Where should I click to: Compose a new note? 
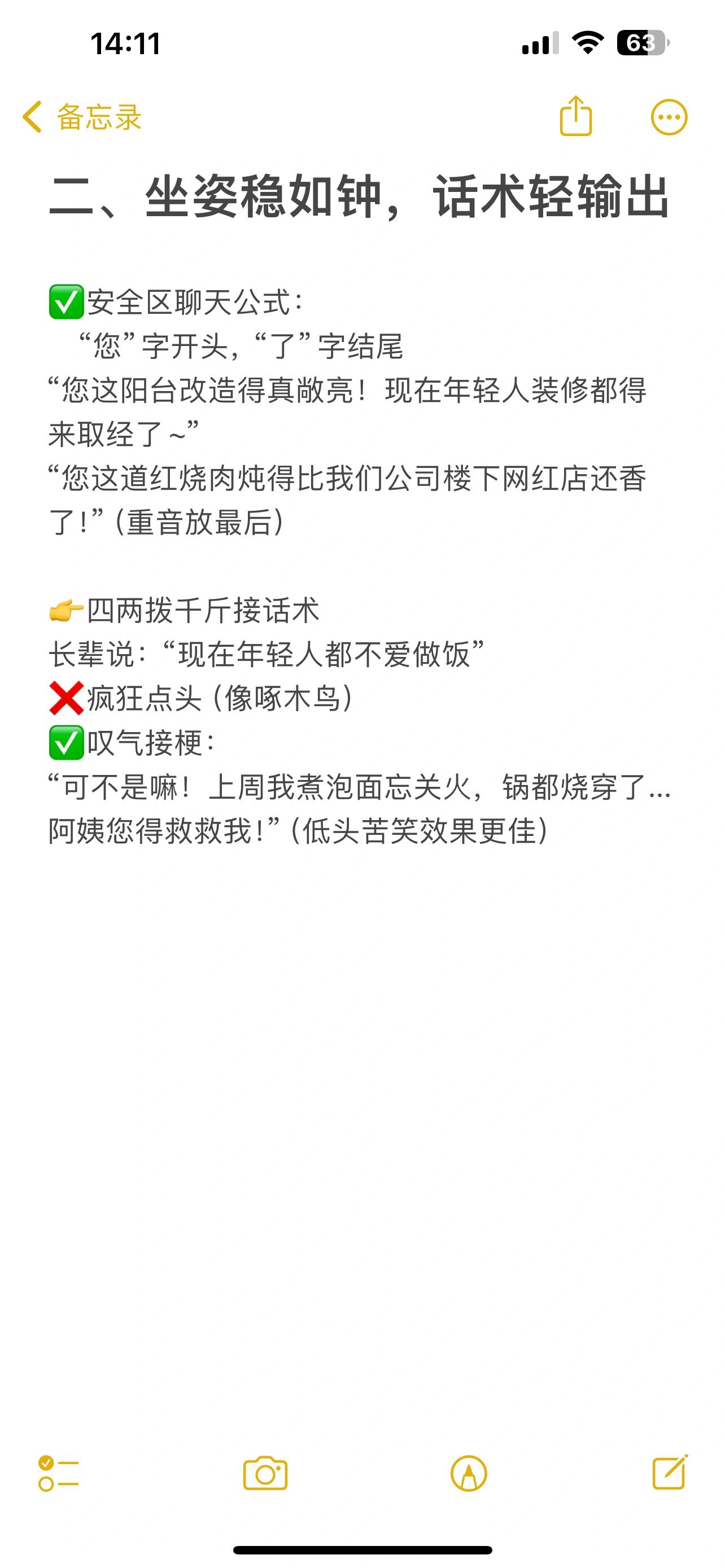(x=670, y=1472)
